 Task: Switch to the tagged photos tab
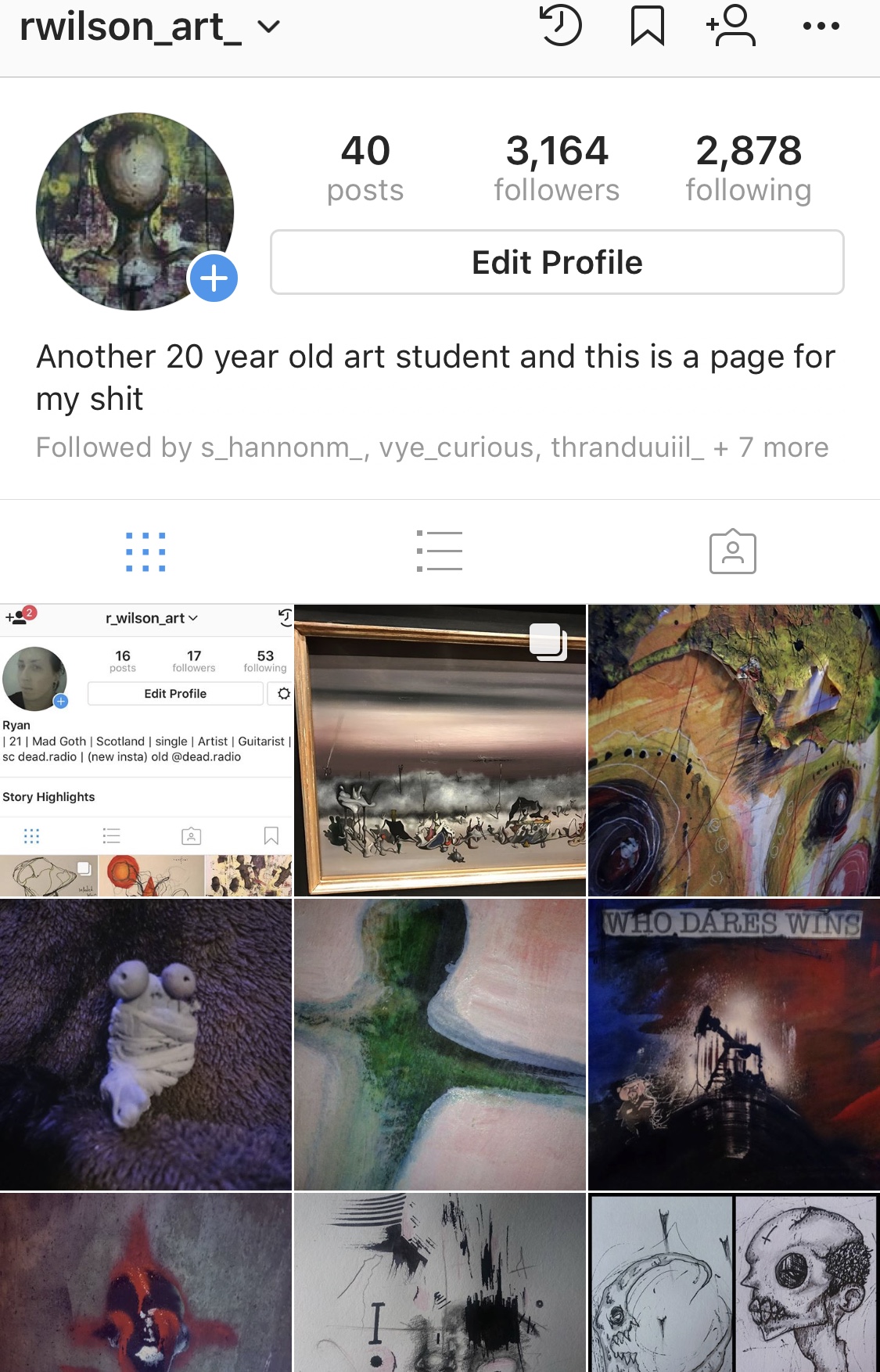tap(732, 552)
